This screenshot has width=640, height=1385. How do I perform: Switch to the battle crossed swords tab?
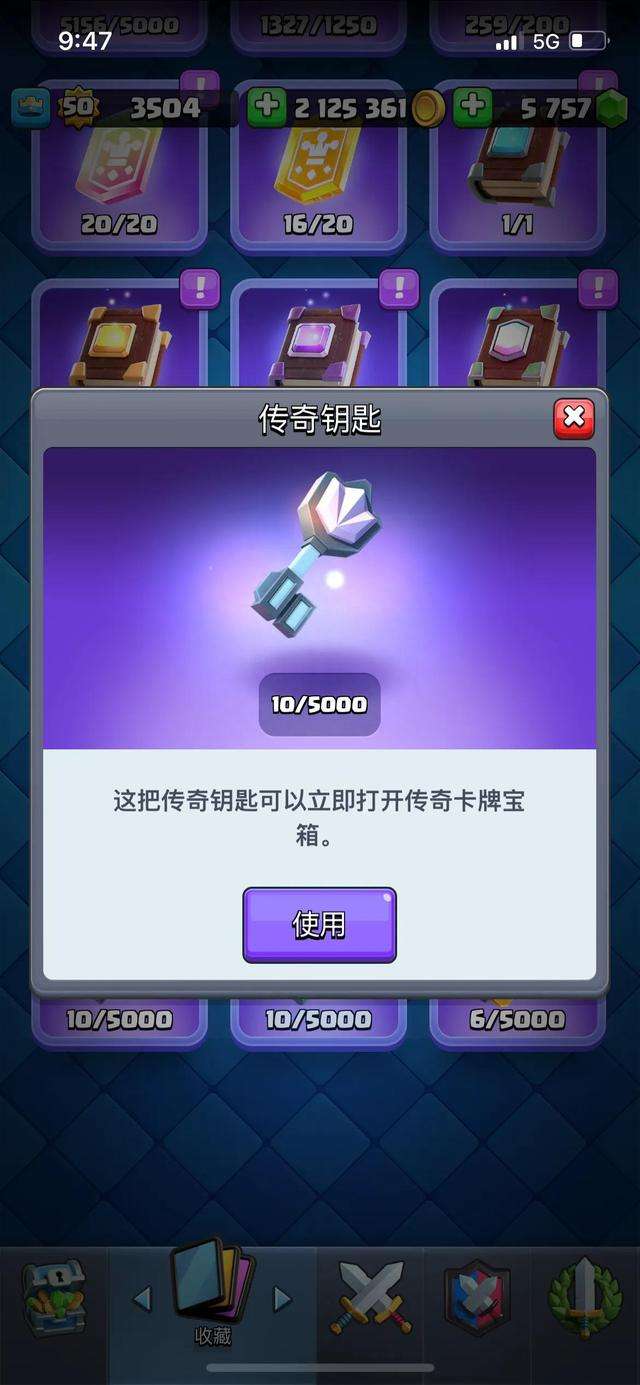click(x=370, y=1298)
